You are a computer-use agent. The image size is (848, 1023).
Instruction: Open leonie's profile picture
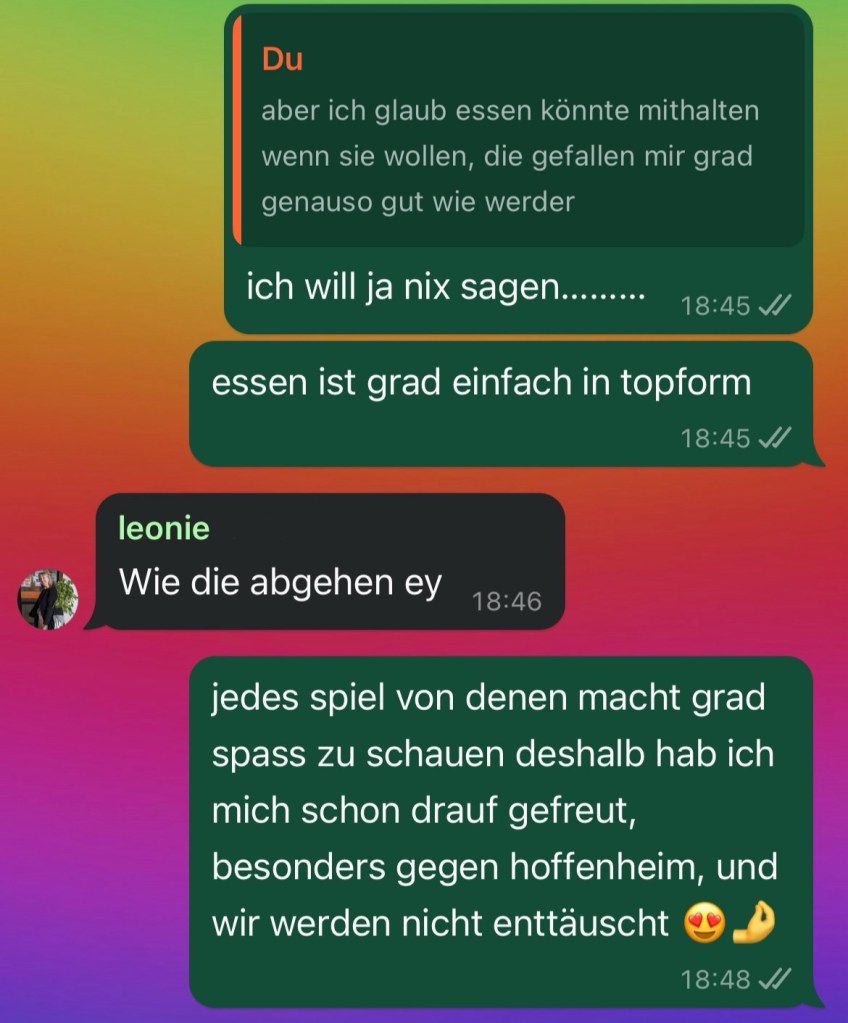(x=48, y=599)
